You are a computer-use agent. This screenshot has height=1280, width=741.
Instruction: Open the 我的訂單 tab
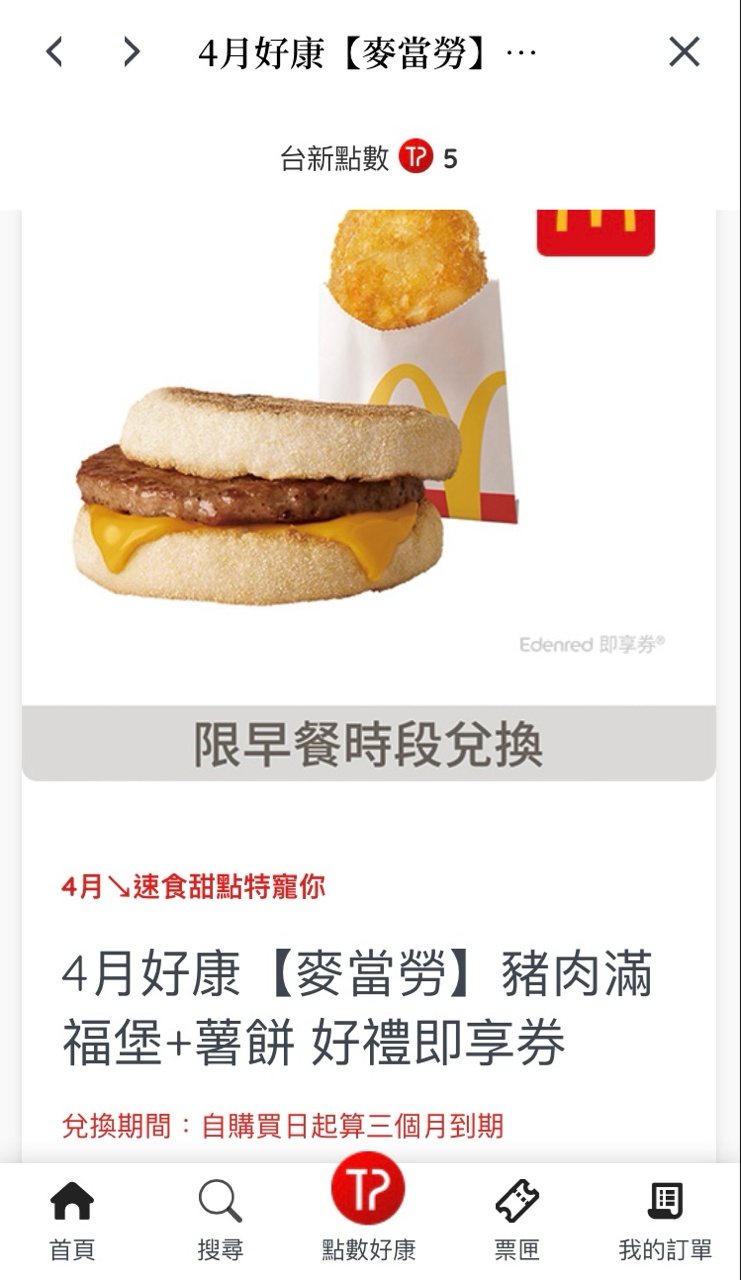(x=665, y=1219)
